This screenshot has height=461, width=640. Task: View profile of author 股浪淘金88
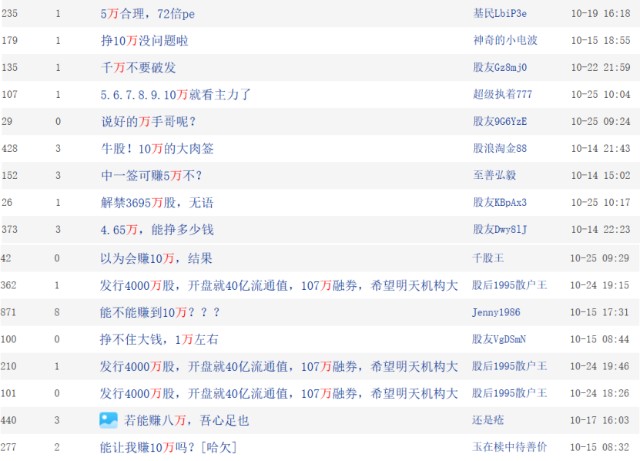(x=499, y=149)
